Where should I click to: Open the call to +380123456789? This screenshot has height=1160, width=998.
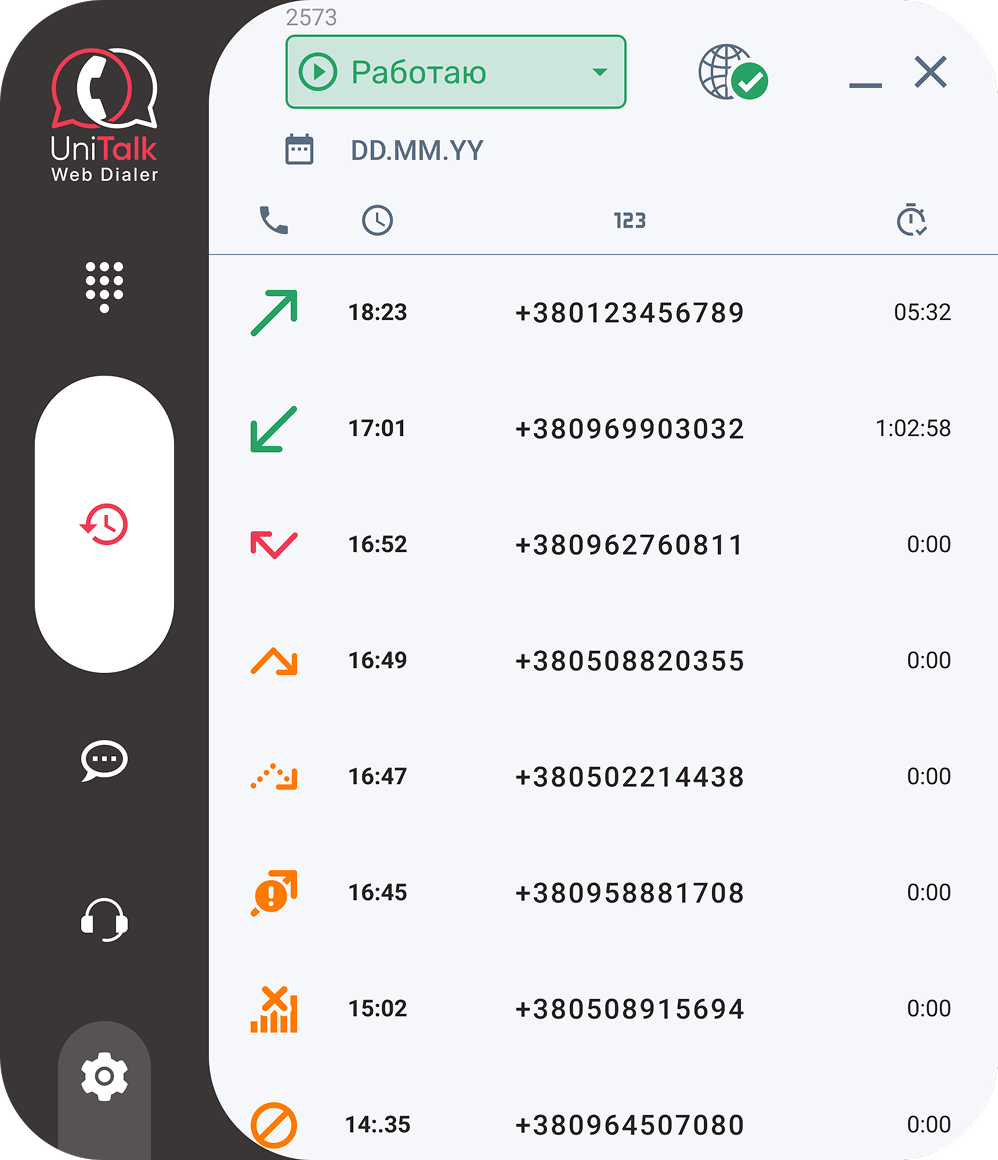tap(629, 313)
